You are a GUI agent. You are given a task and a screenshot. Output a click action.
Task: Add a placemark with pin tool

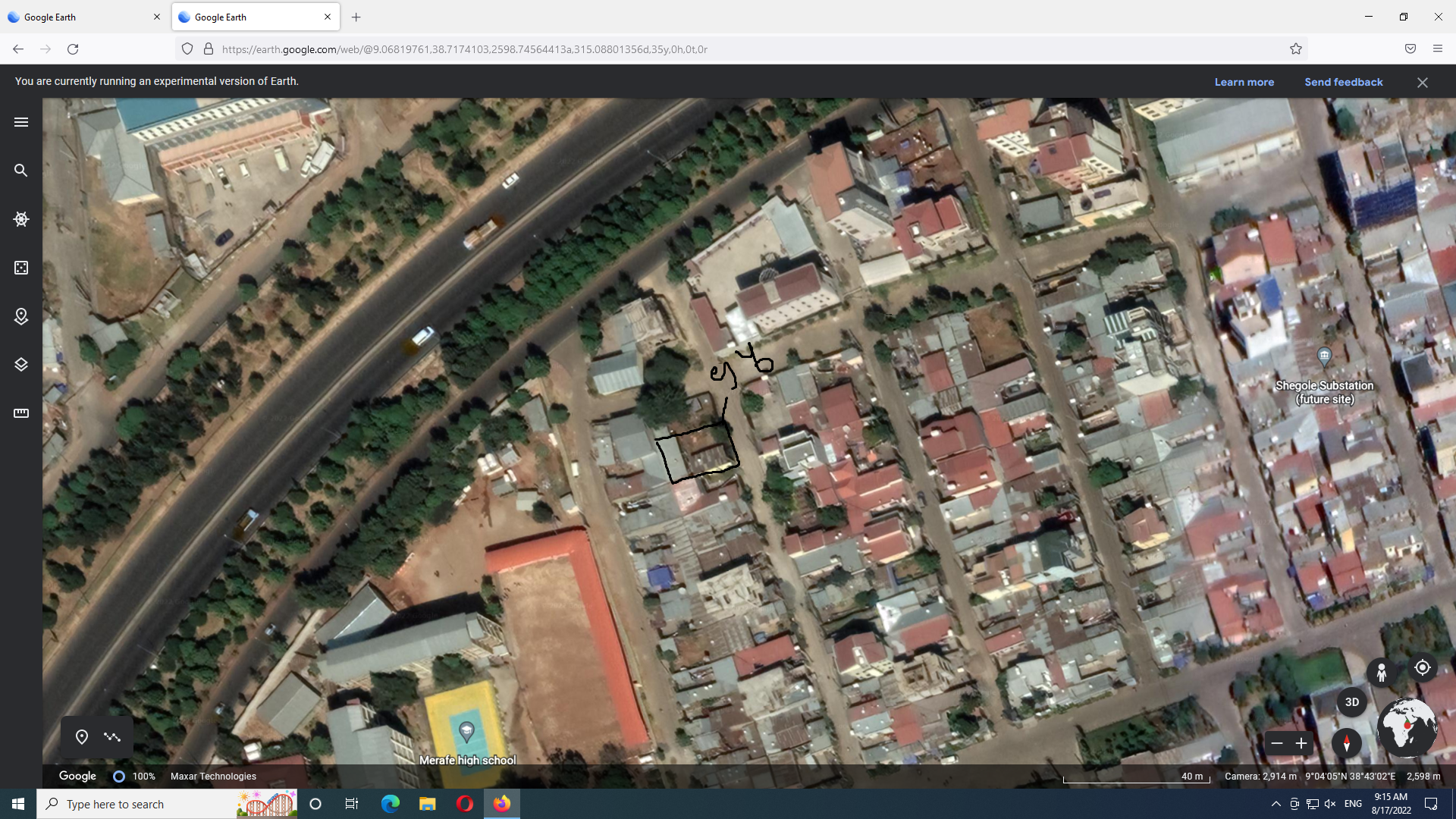pos(82,737)
